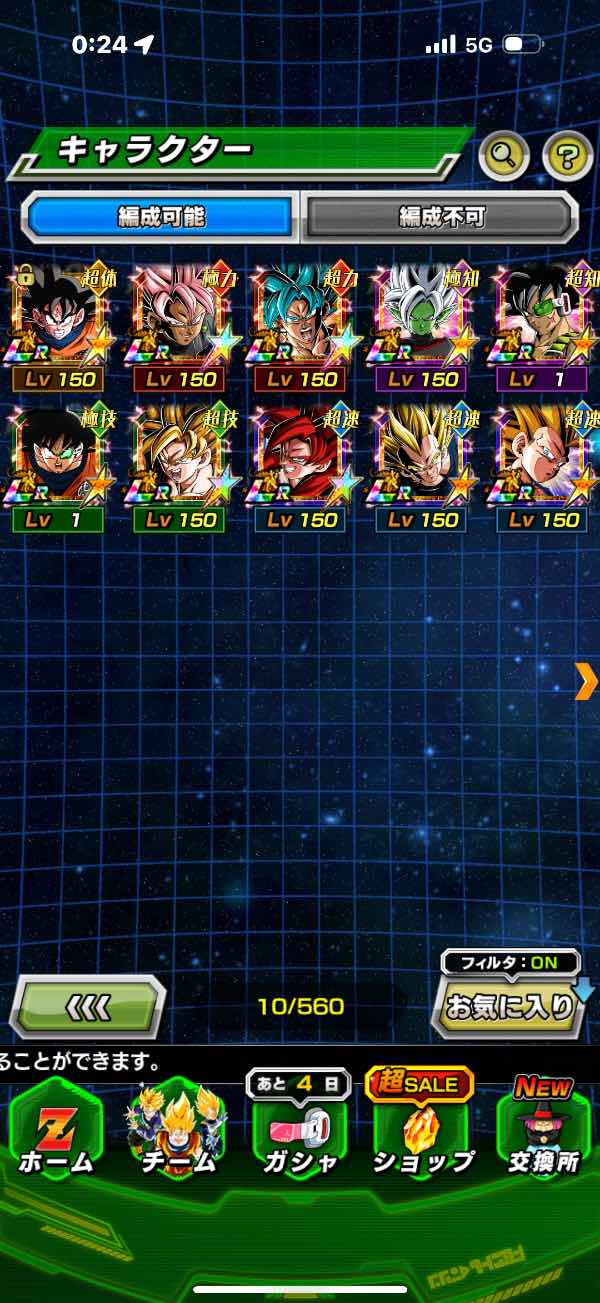Image resolution: width=600 pixels, height=1303 pixels.
Task: Go back with the green triple-arrow button
Action: click(x=88, y=1006)
